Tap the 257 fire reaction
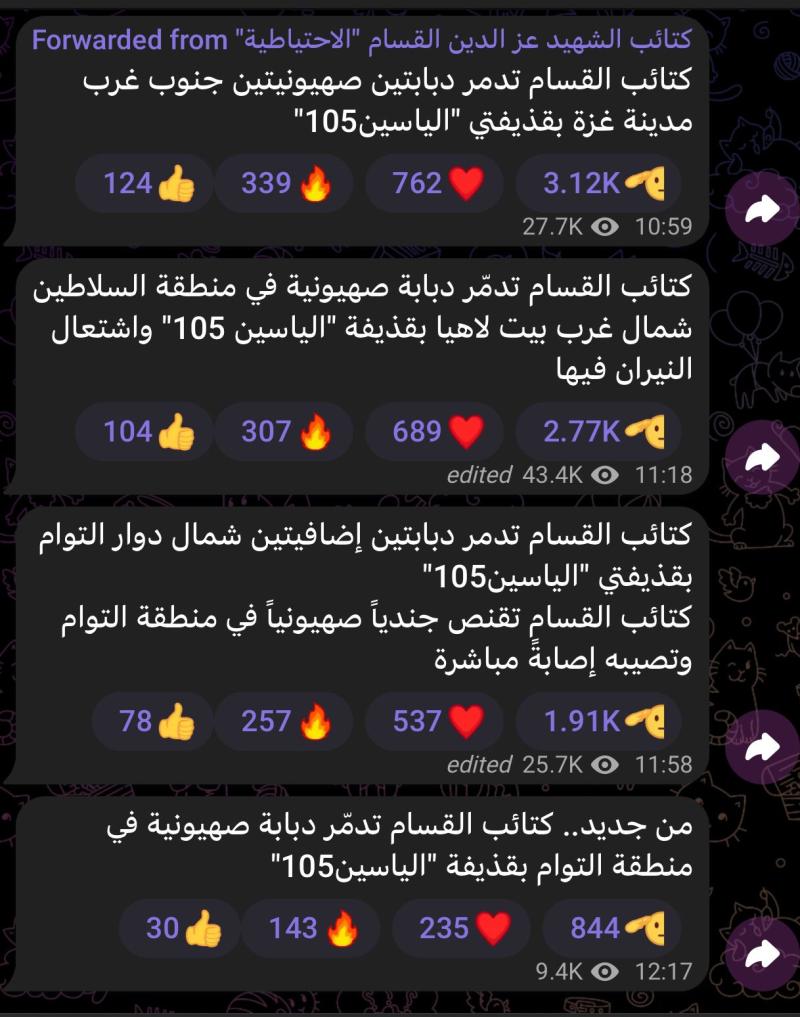Screen dimensions: 800x1017 [285, 721]
